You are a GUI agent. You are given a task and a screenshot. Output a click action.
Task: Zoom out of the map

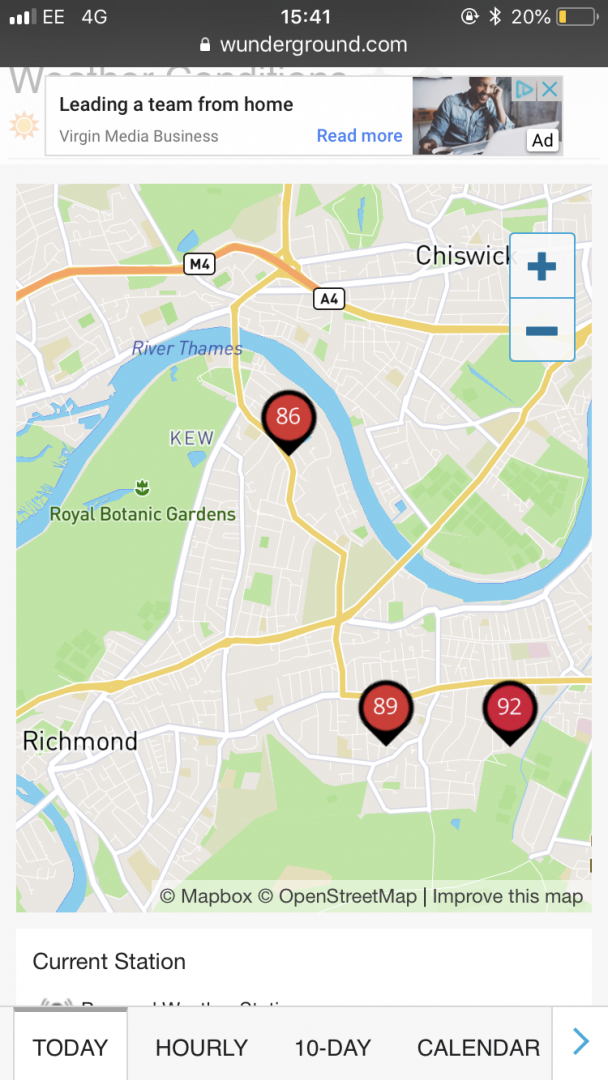click(x=542, y=330)
